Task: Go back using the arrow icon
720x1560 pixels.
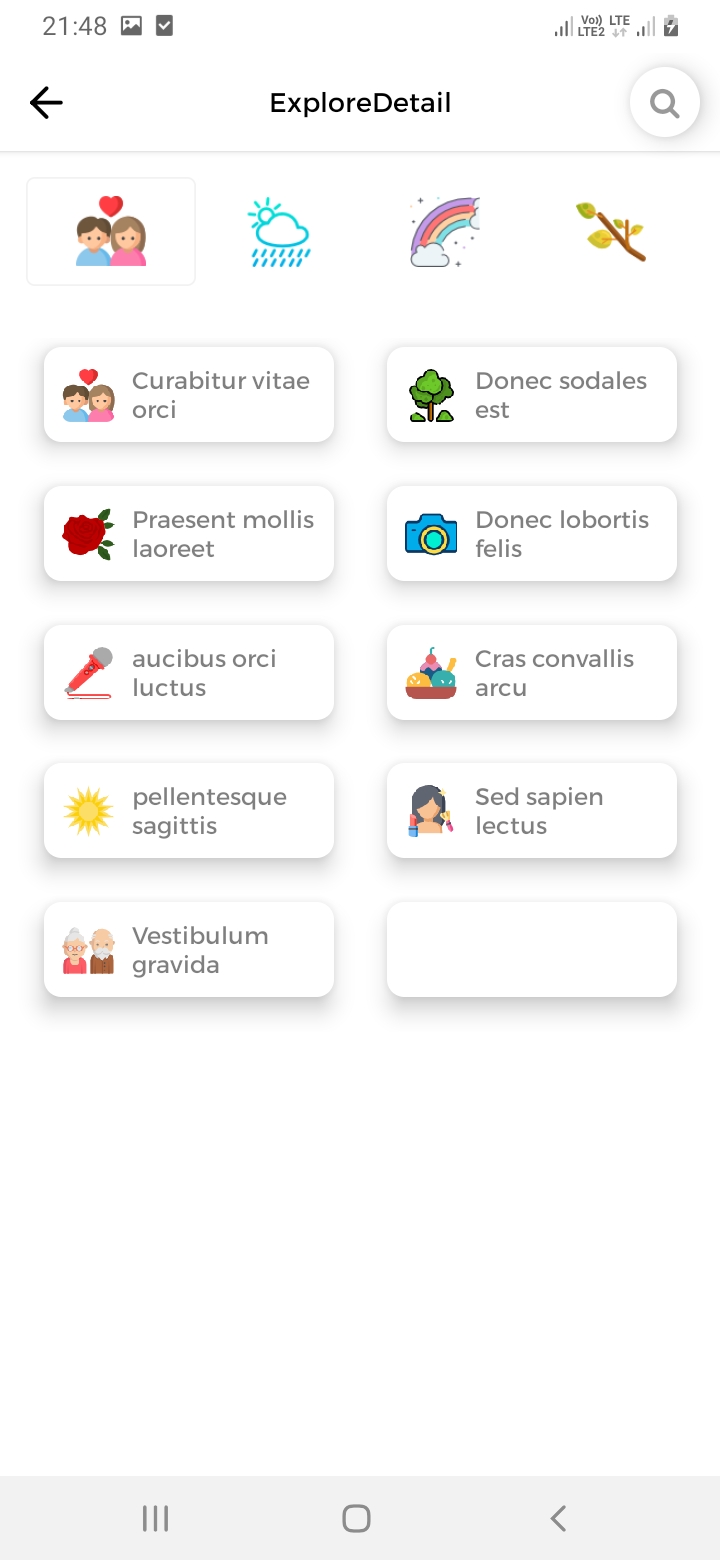Action: pos(46,102)
